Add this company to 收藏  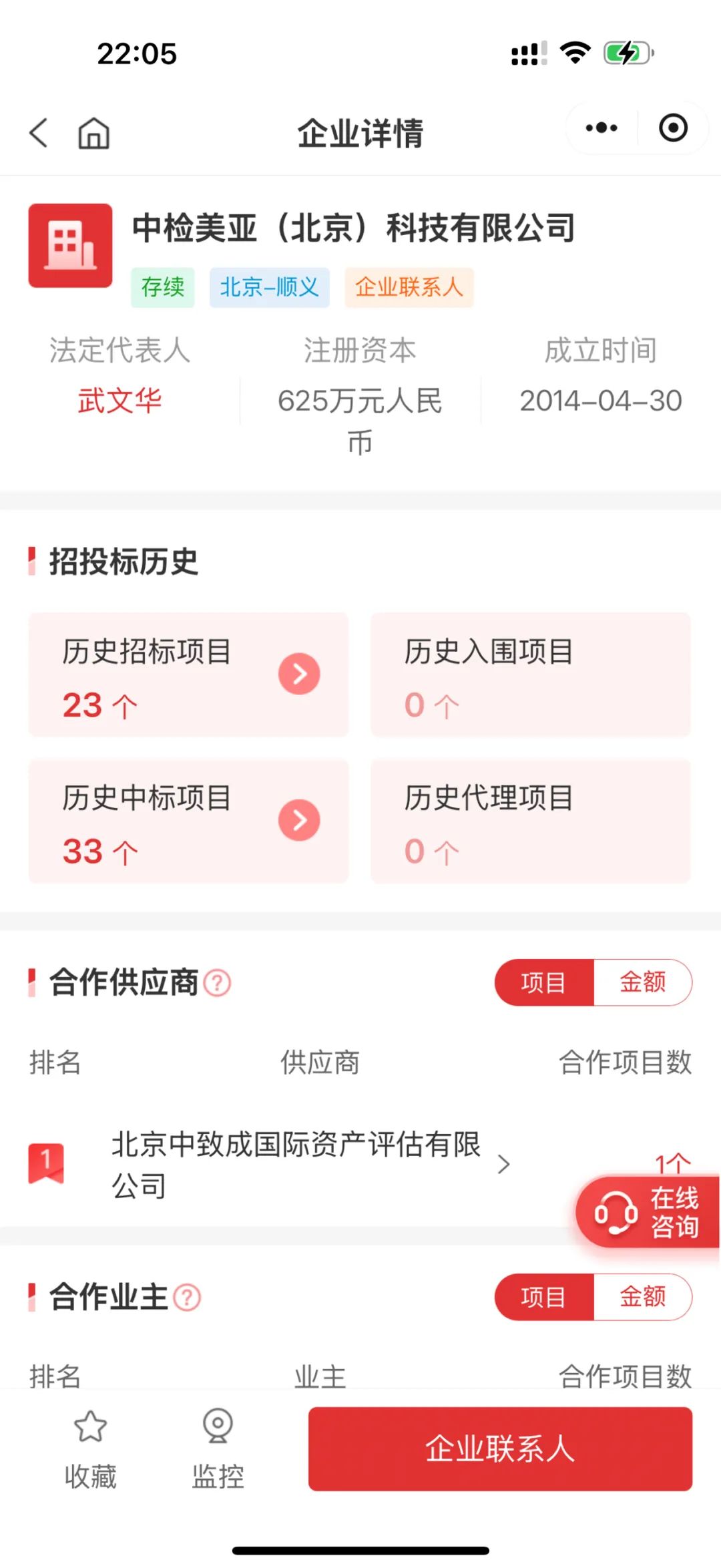point(90,1448)
